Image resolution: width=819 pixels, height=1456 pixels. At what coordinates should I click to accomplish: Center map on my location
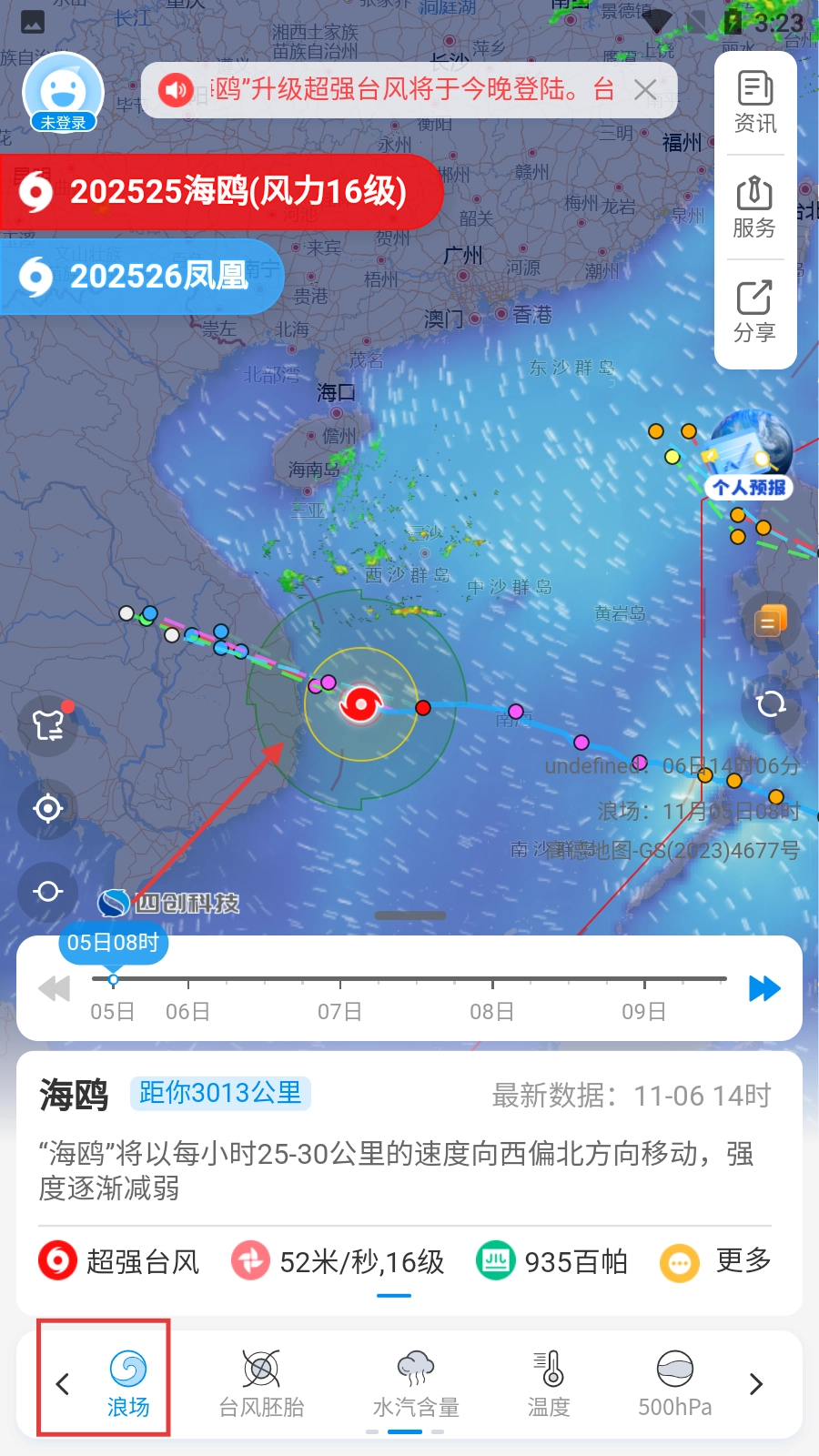pos(47,808)
